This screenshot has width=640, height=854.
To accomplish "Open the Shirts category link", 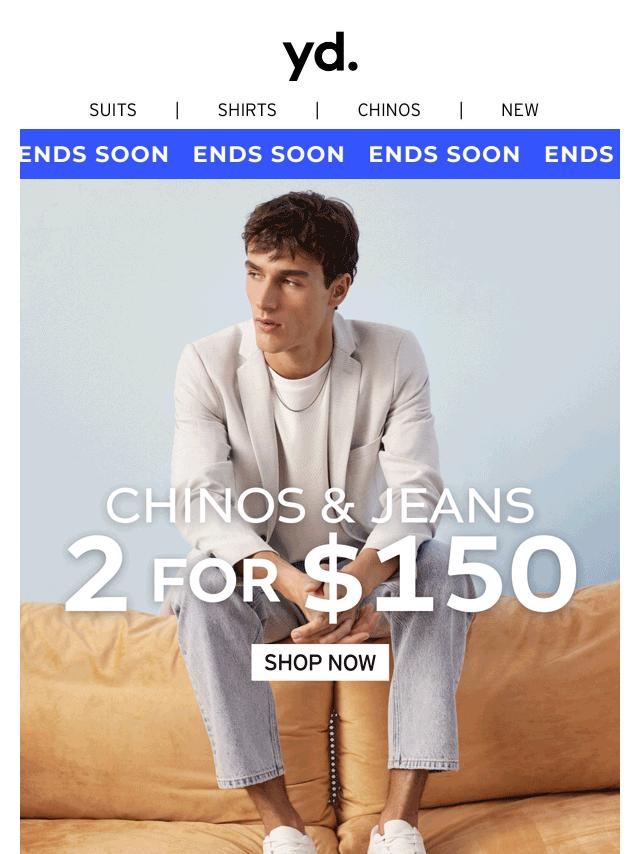I will click(x=247, y=110).
